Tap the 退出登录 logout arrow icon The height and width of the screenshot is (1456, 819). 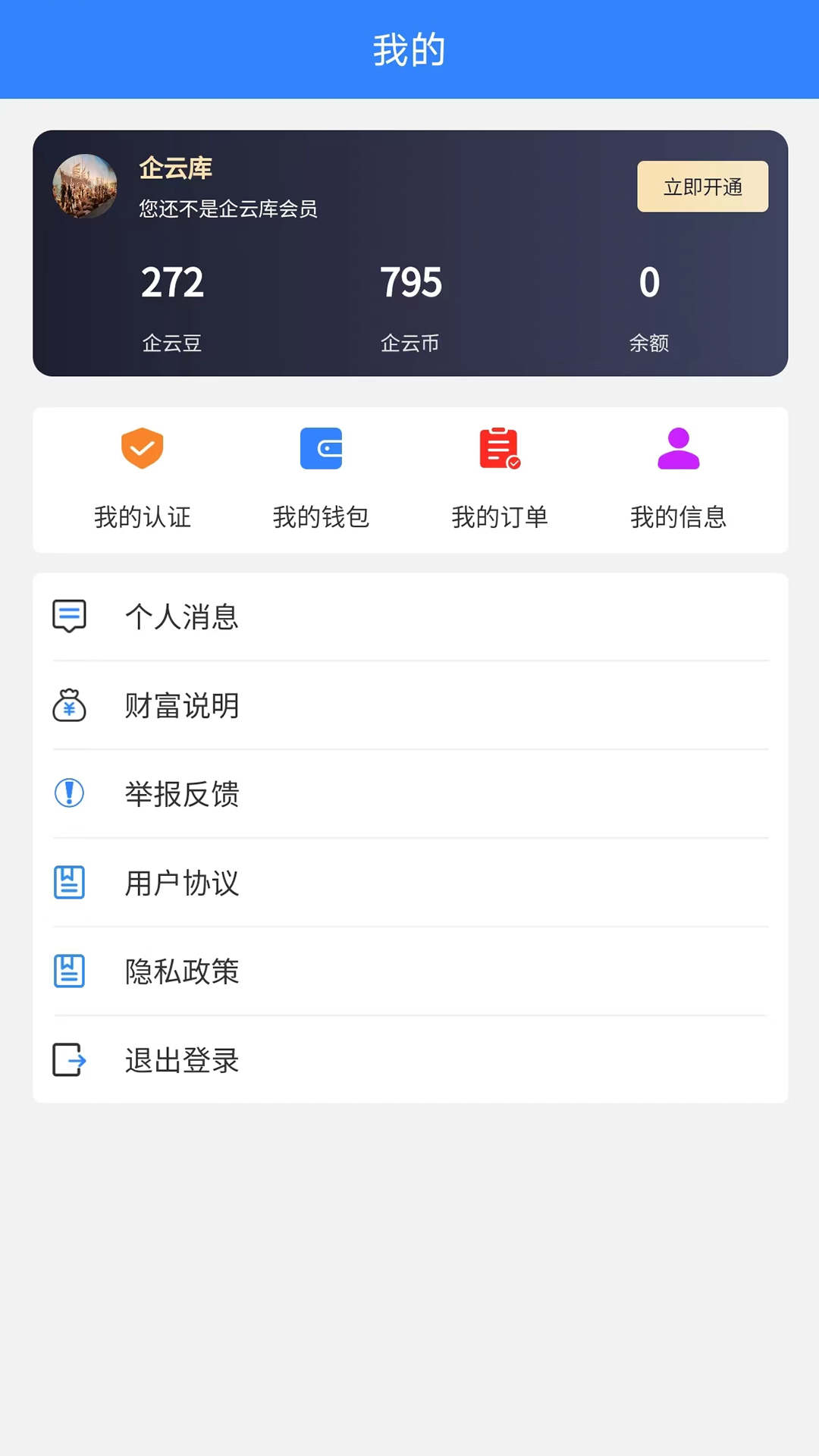click(69, 1060)
